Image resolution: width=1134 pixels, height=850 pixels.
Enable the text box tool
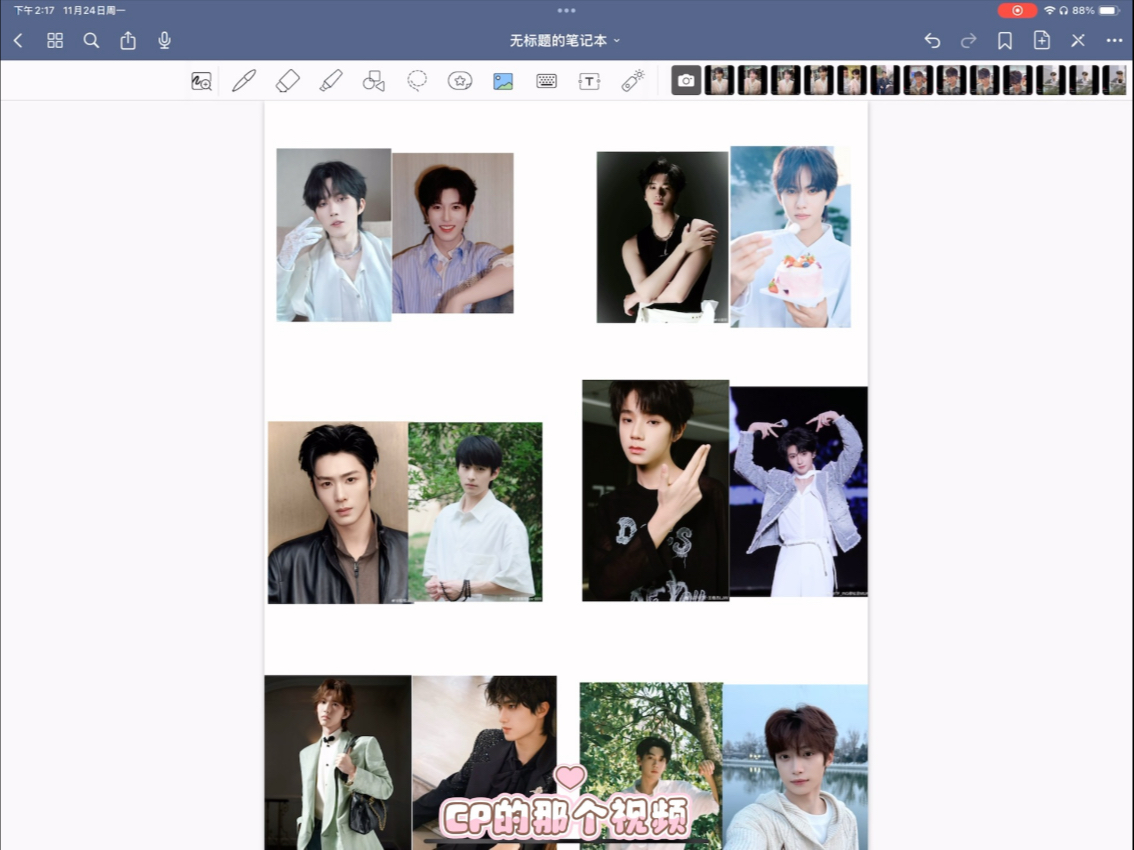point(589,81)
